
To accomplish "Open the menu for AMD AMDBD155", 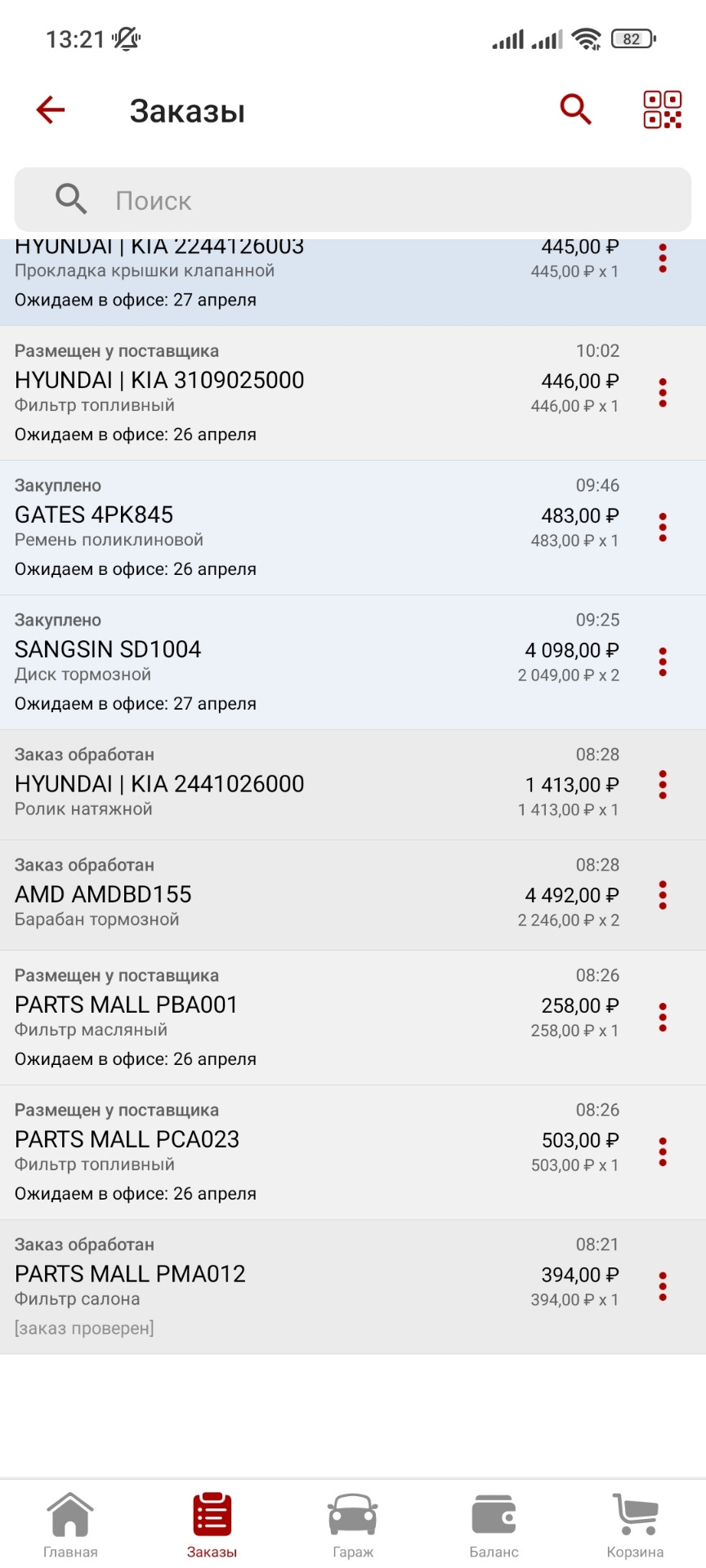I will 663,895.
